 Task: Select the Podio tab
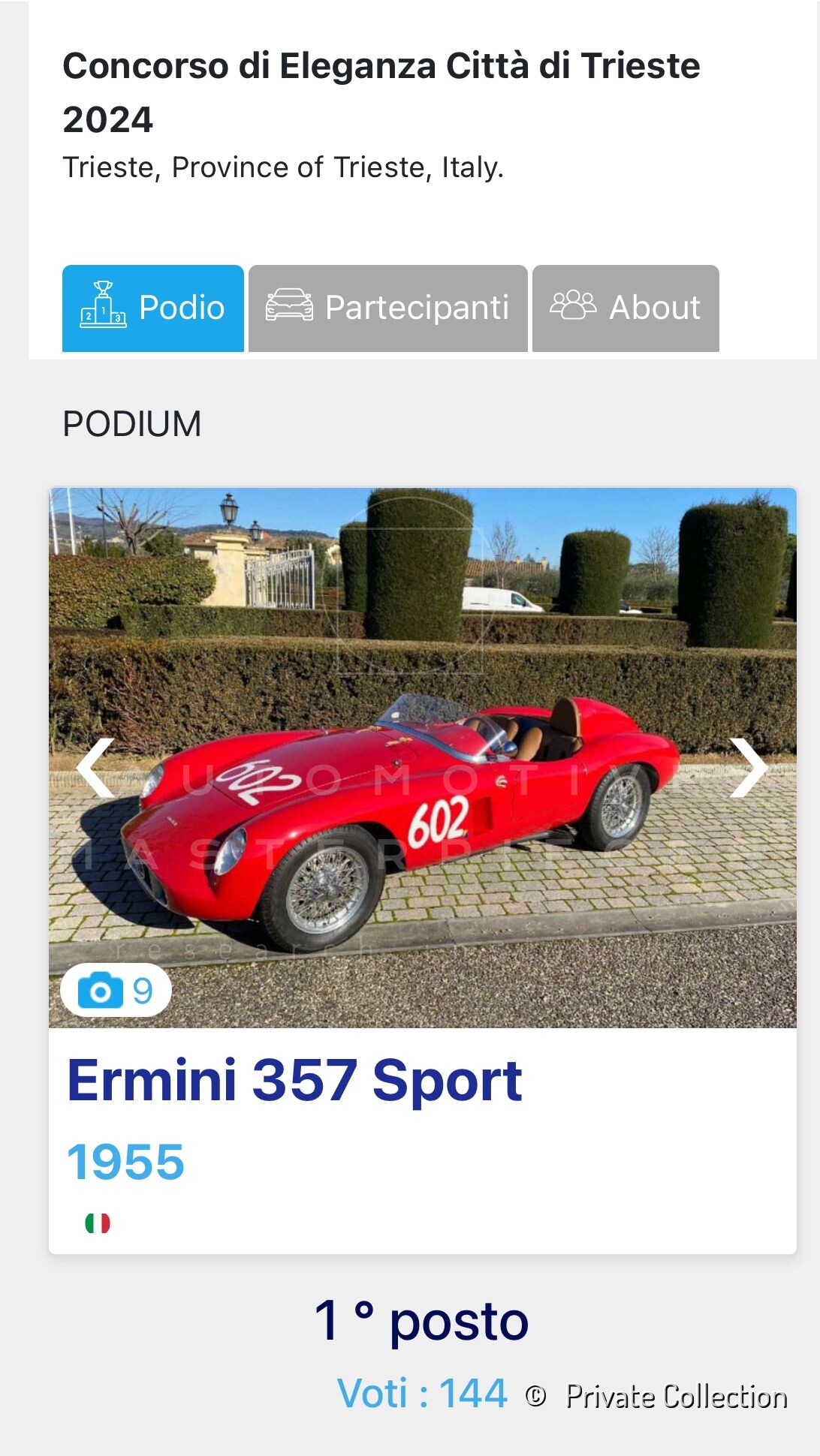(x=153, y=308)
